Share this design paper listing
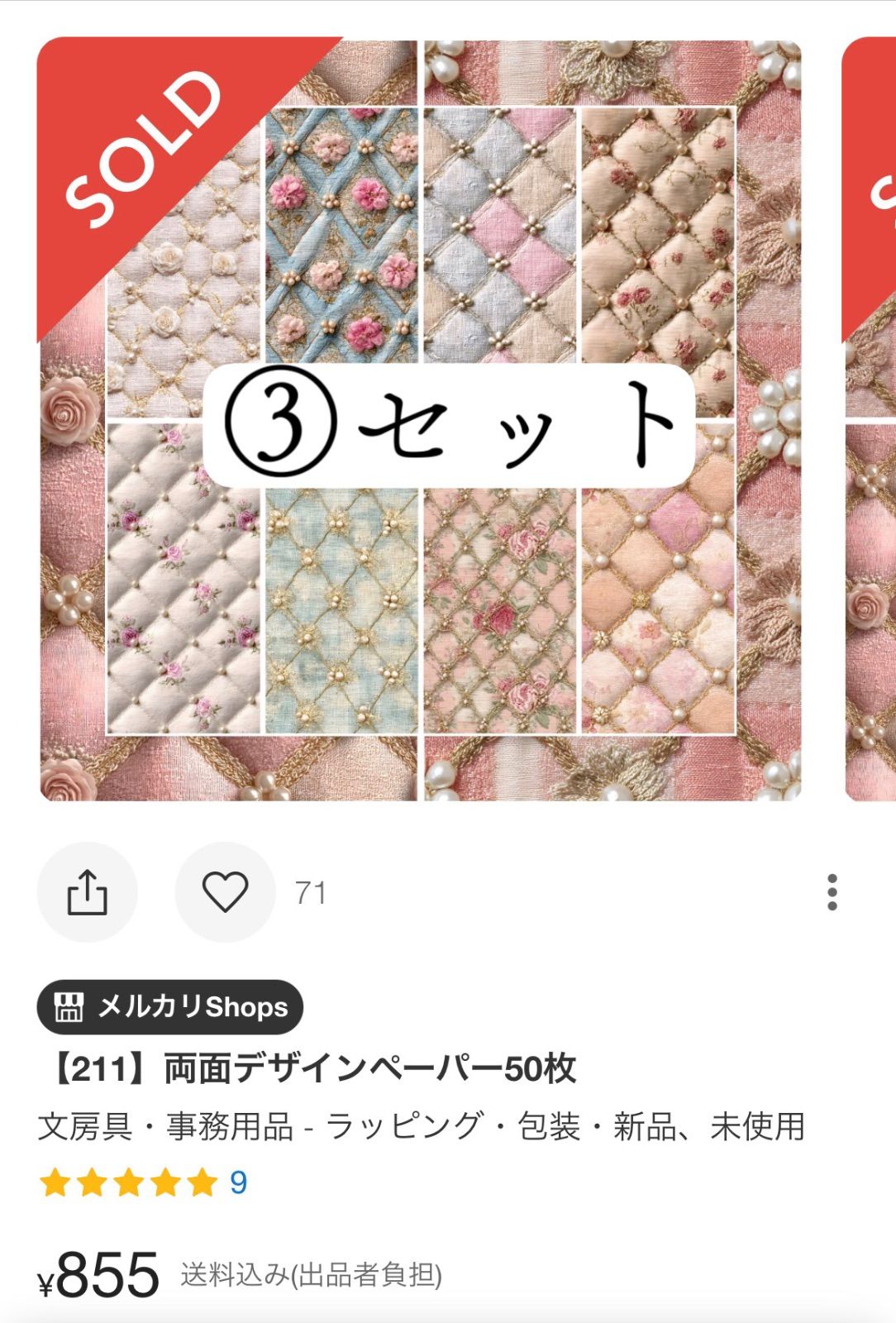Screen dimensions: 896x1323 click(x=87, y=892)
